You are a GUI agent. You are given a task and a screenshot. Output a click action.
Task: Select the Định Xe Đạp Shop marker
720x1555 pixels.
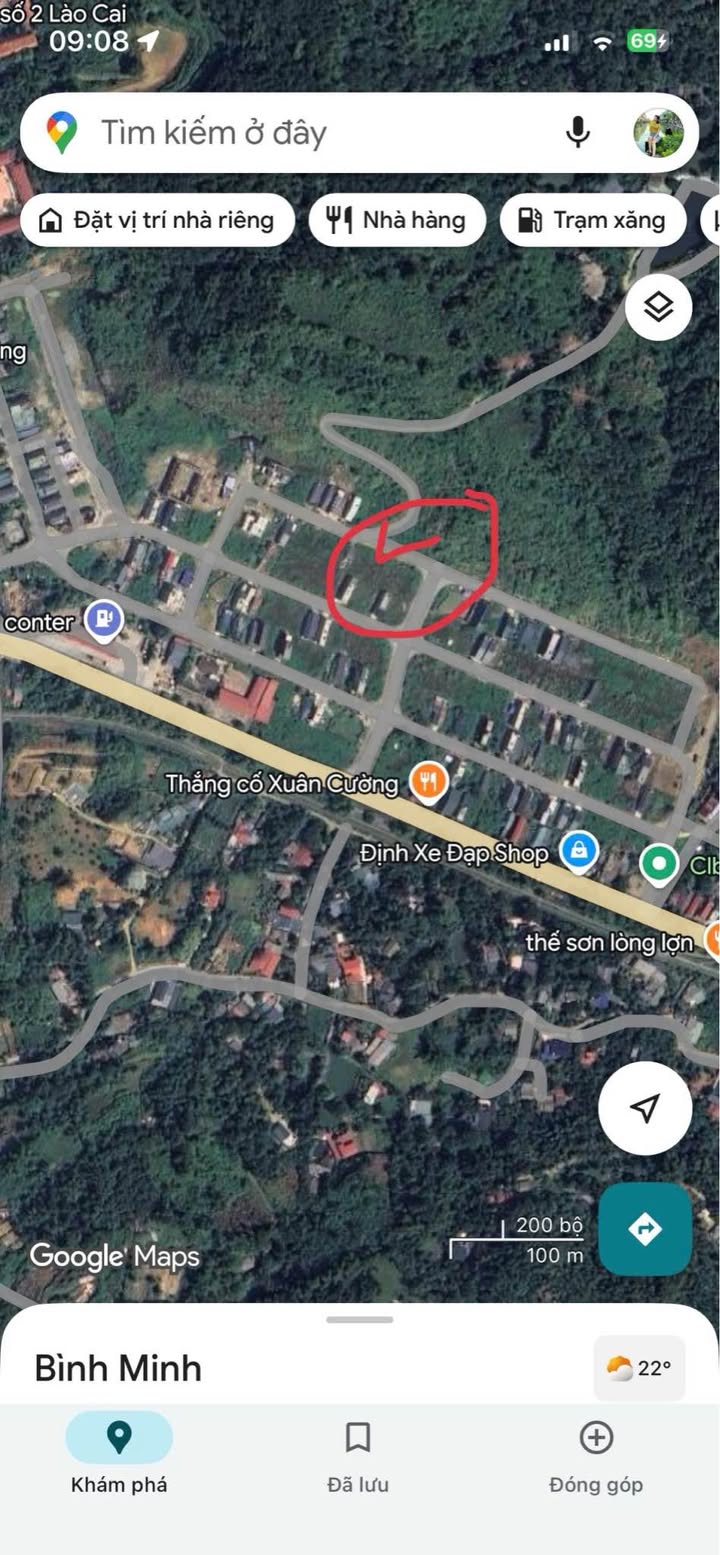coord(578,852)
